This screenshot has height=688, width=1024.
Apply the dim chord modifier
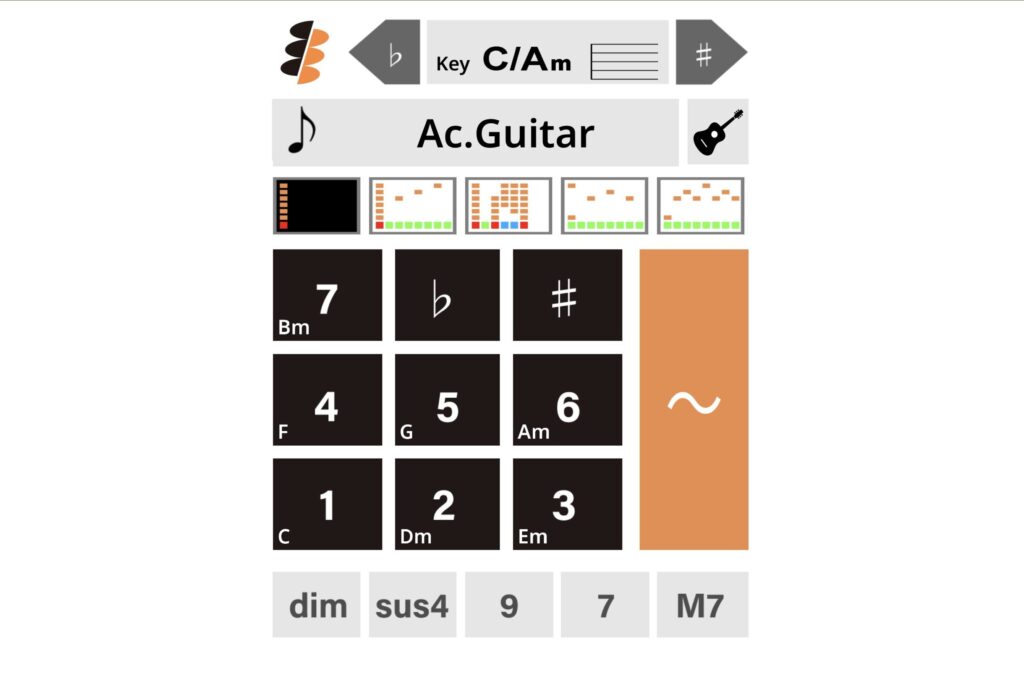click(x=317, y=604)
